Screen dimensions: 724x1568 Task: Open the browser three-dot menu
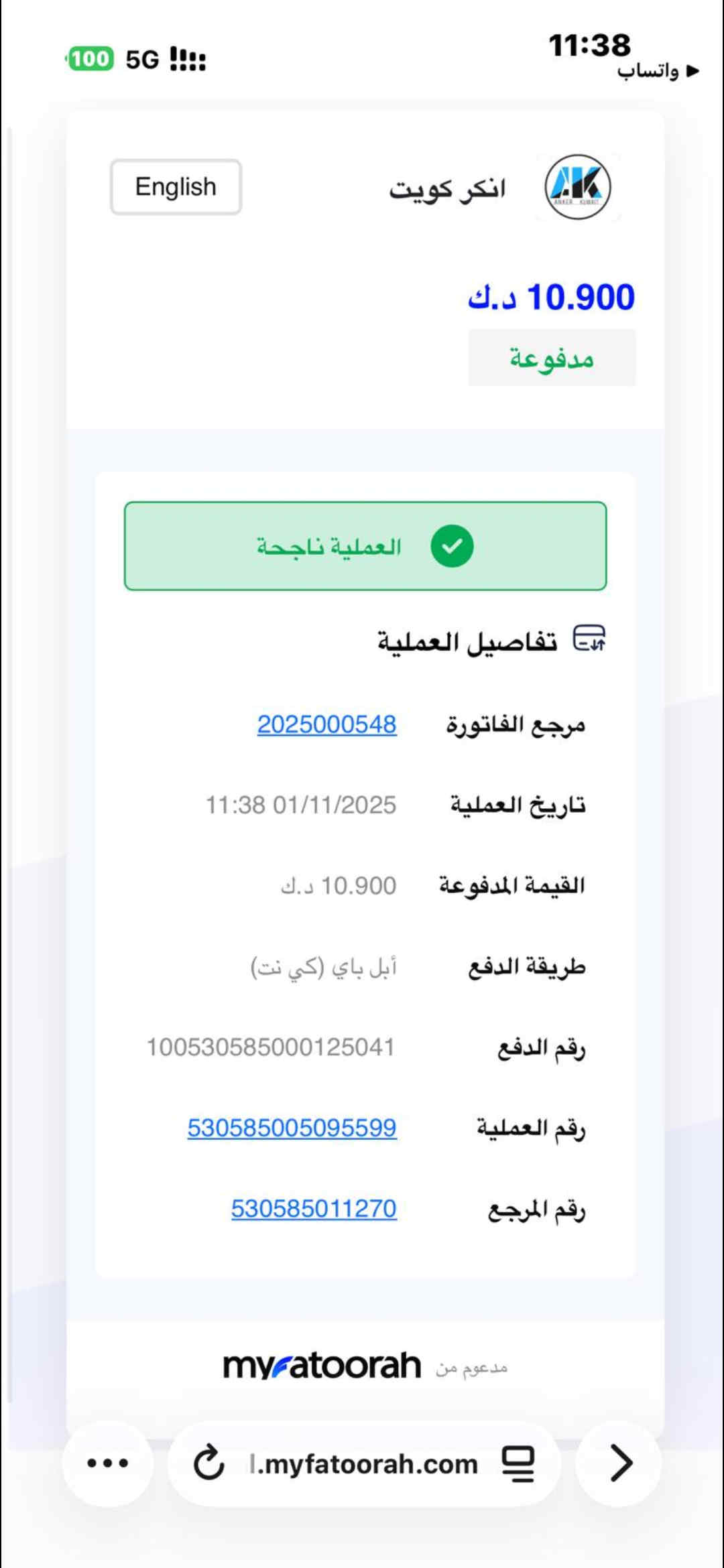108,1463
